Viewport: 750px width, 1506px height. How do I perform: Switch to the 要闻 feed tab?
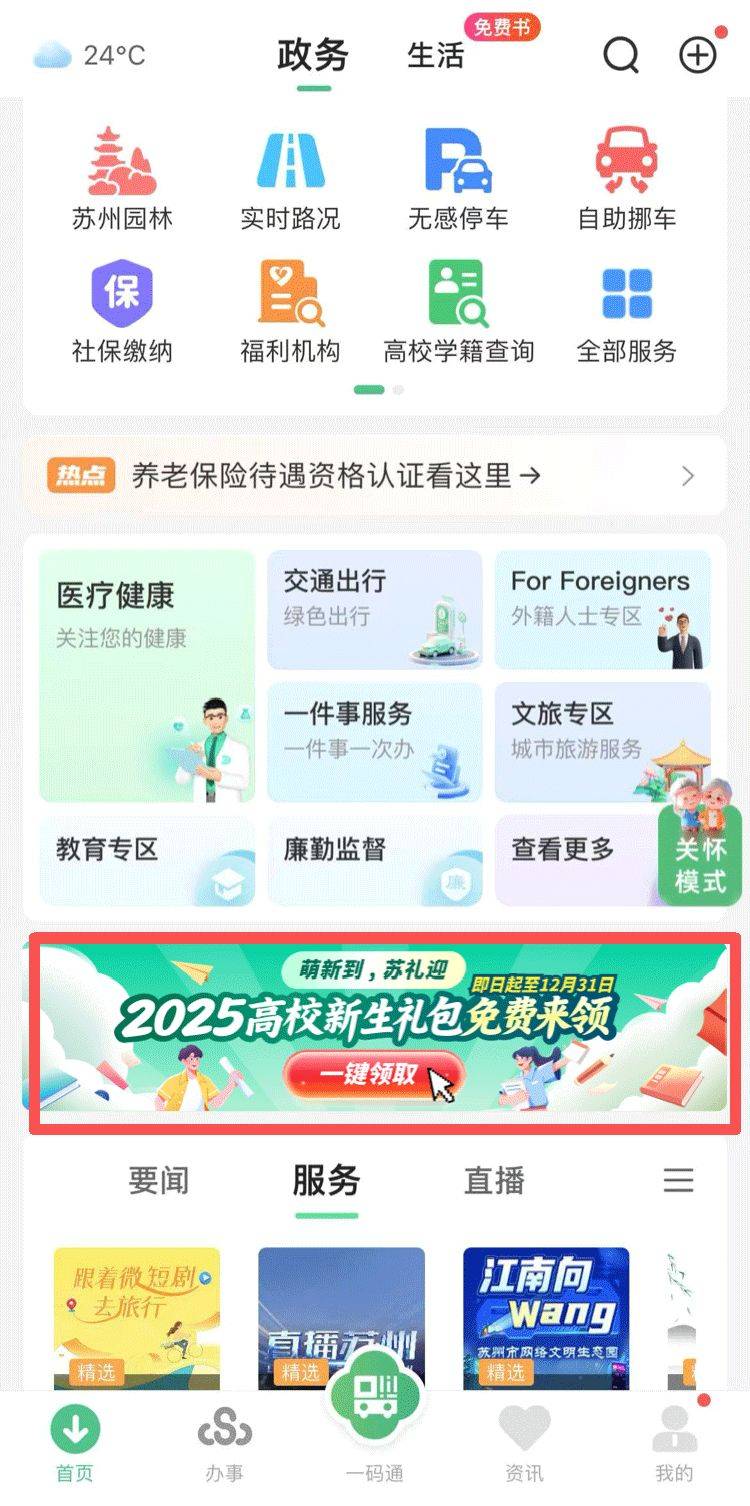(x=158, y=1181)
